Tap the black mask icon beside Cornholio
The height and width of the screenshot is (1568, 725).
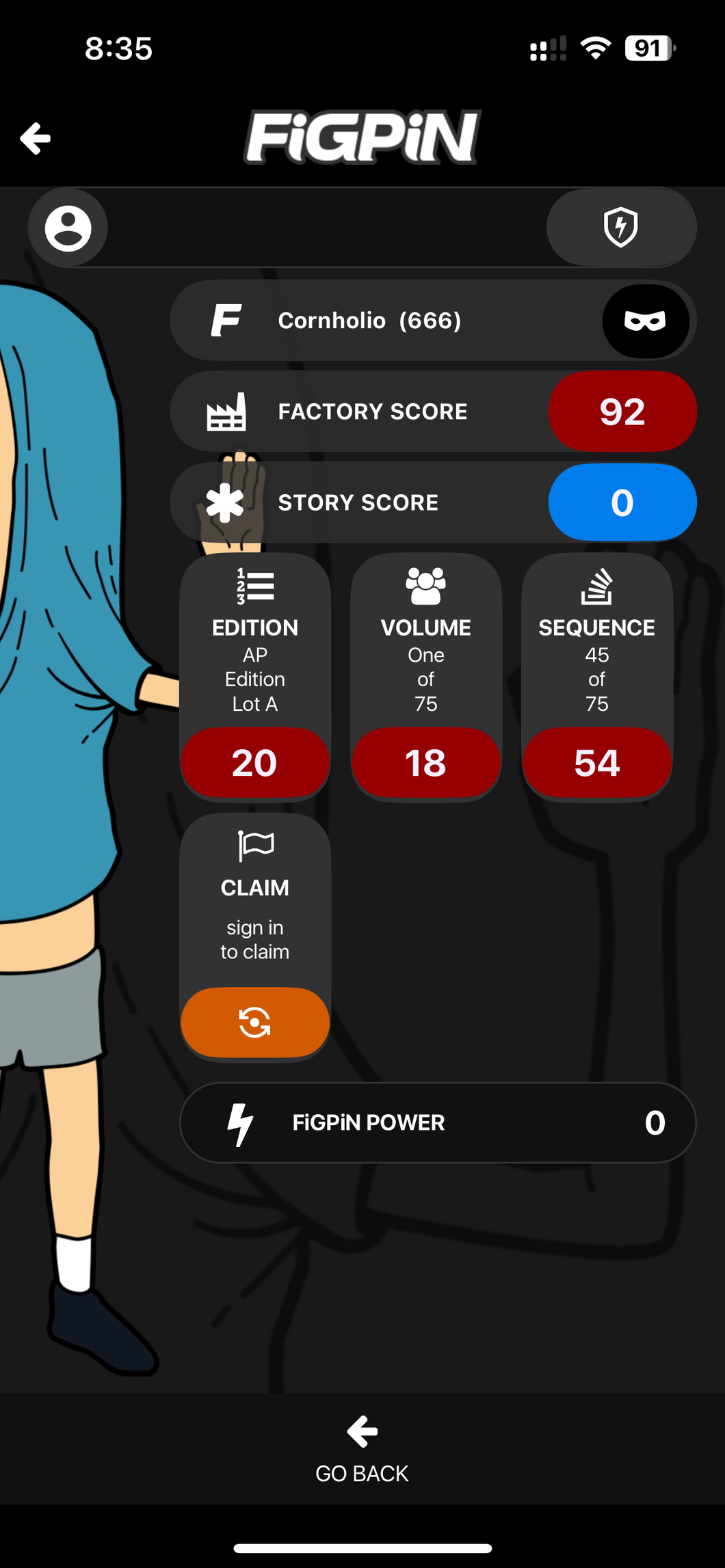coord(645,321)
